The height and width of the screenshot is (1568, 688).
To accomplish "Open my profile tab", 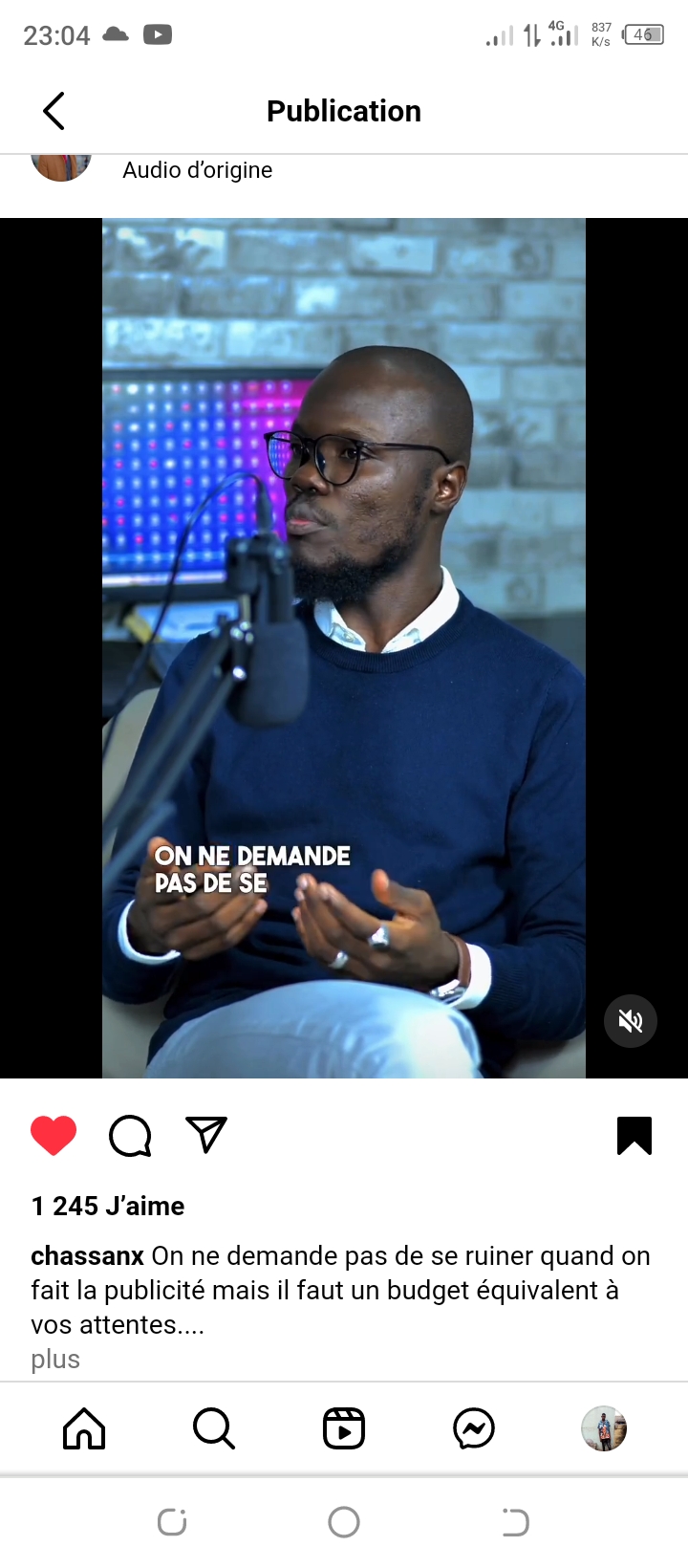I will pos(604,1429).
